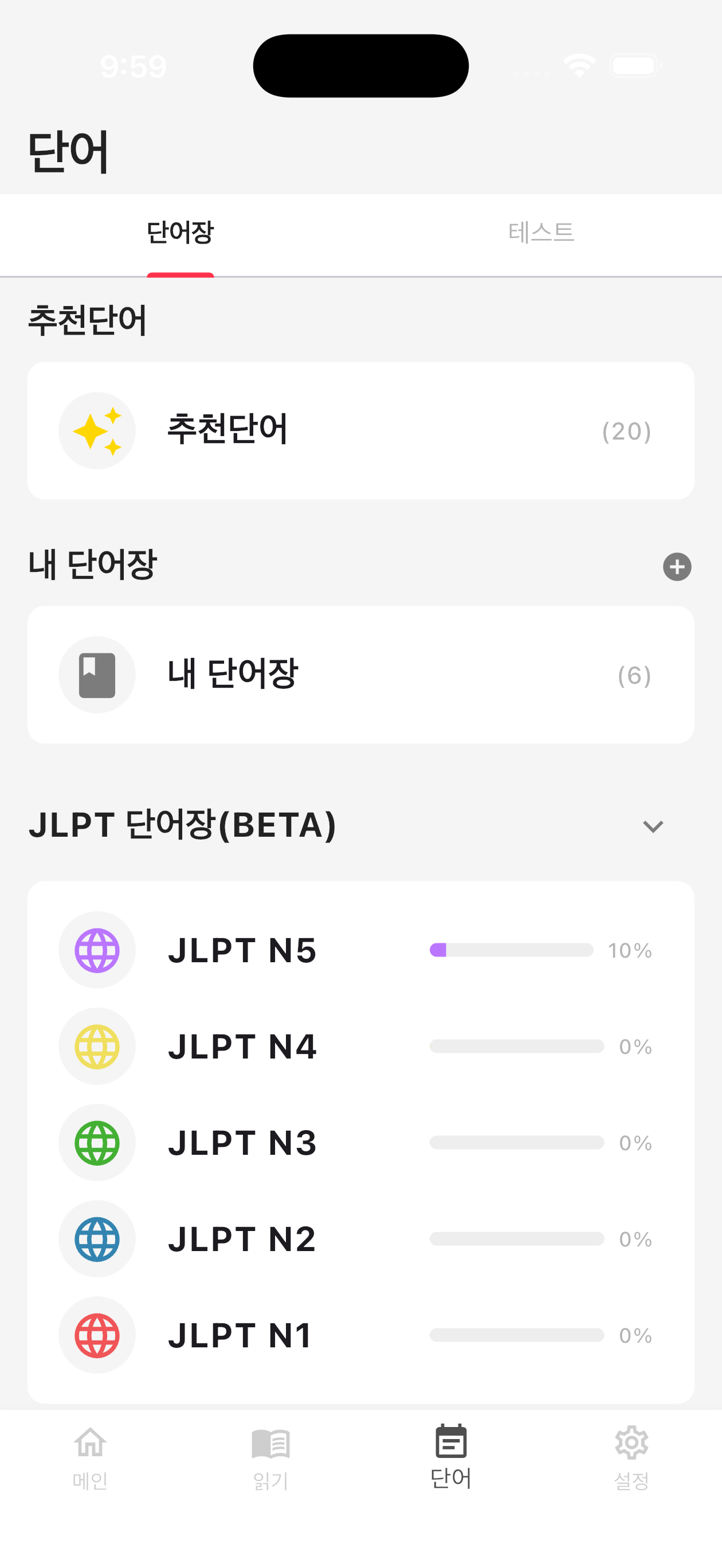Open the JLPT N1 wordbook
The image size is (722, 1568).
pyautogui.click(x=361, y=1335)
